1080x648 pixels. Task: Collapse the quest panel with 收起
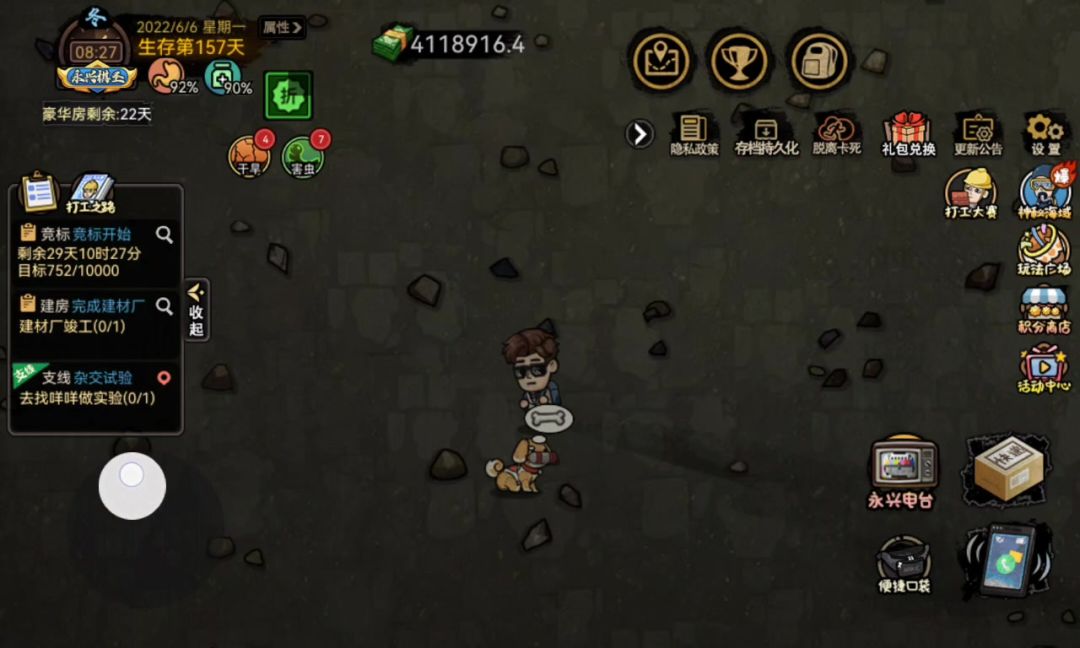pyautogui.click(x=196, y=309)
